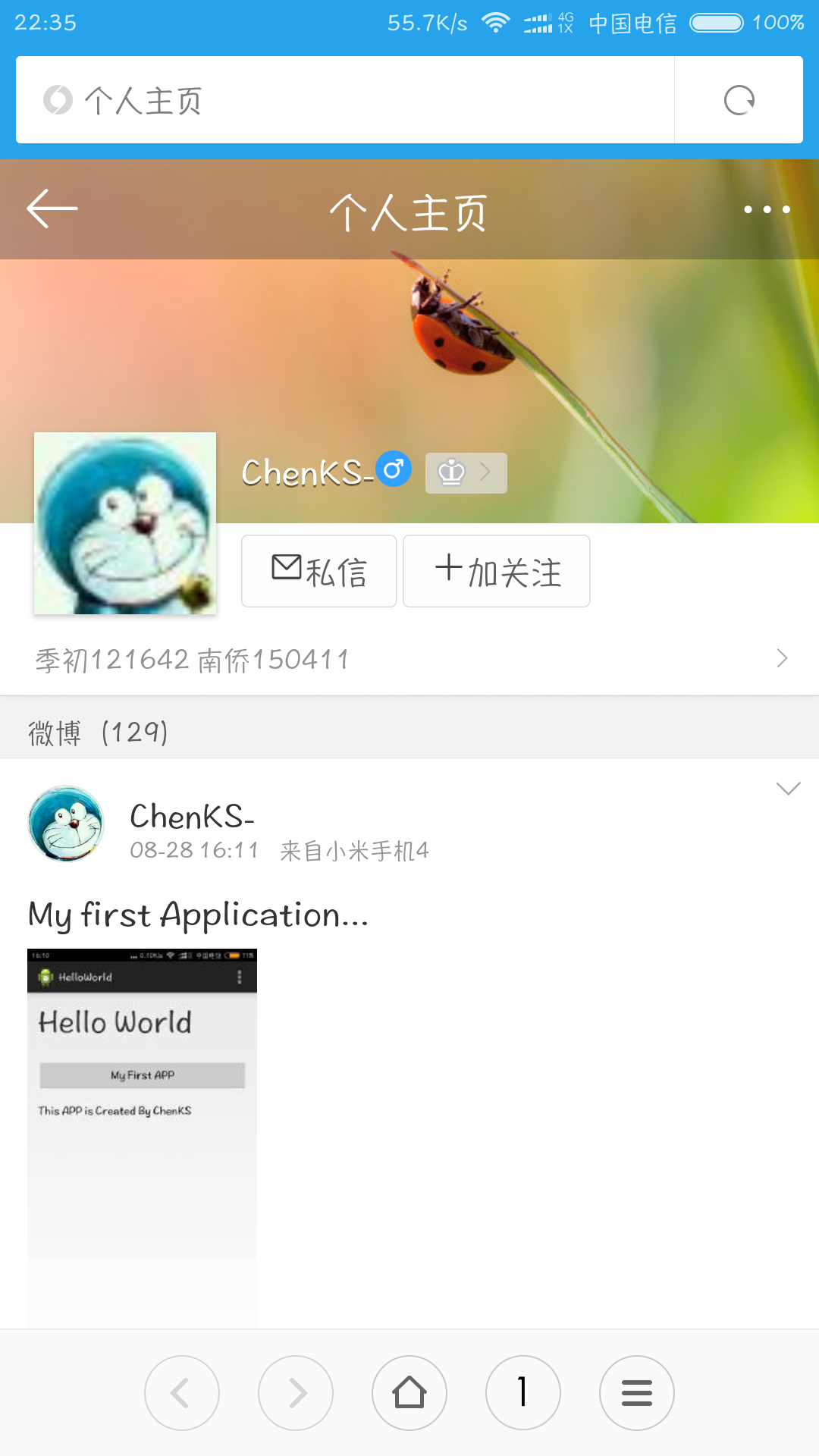Open the membership crown badge
The image size is (819, 1456).
point(466,472)
